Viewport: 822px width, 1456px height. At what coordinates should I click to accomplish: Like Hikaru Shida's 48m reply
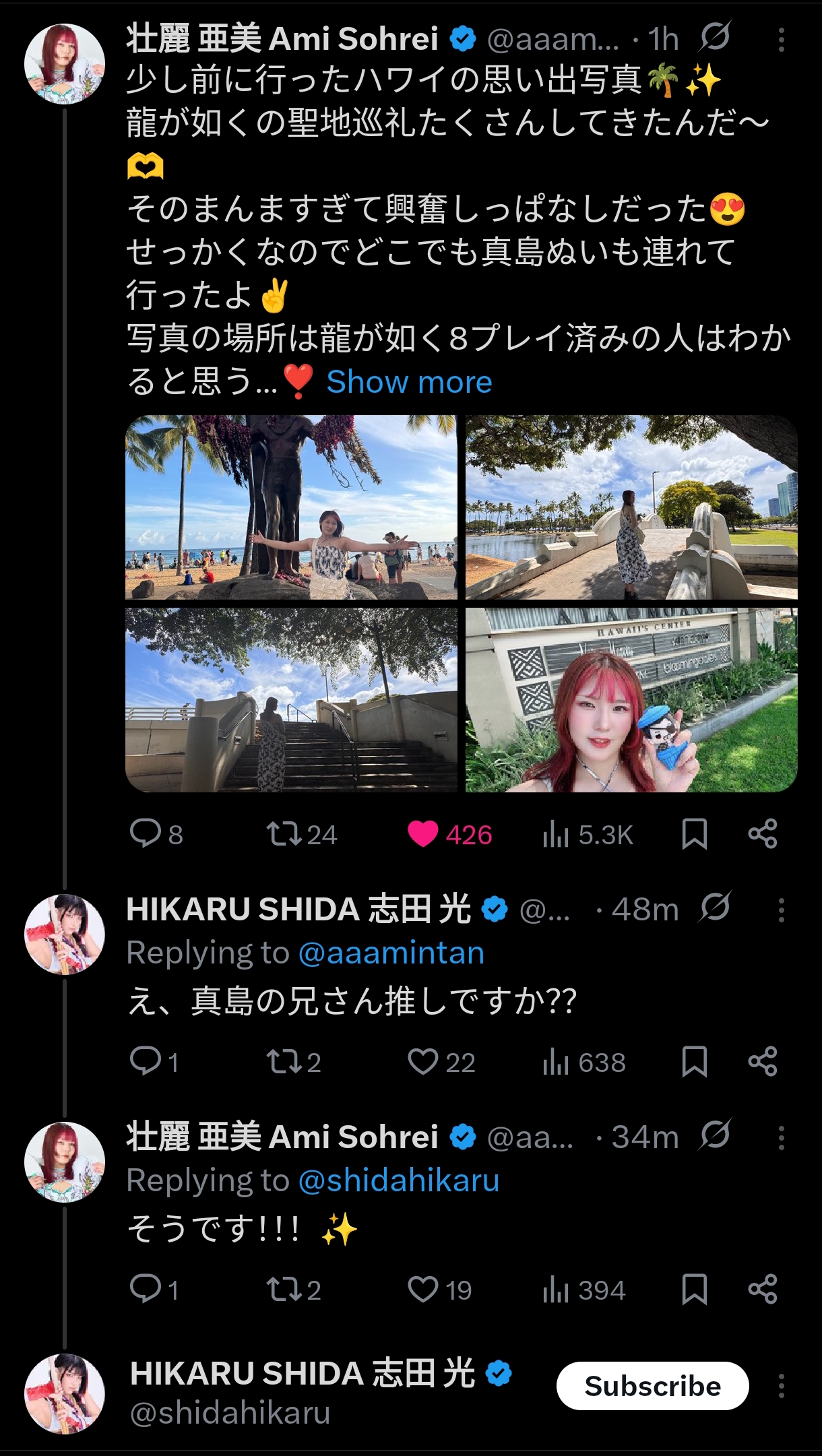423,1062
